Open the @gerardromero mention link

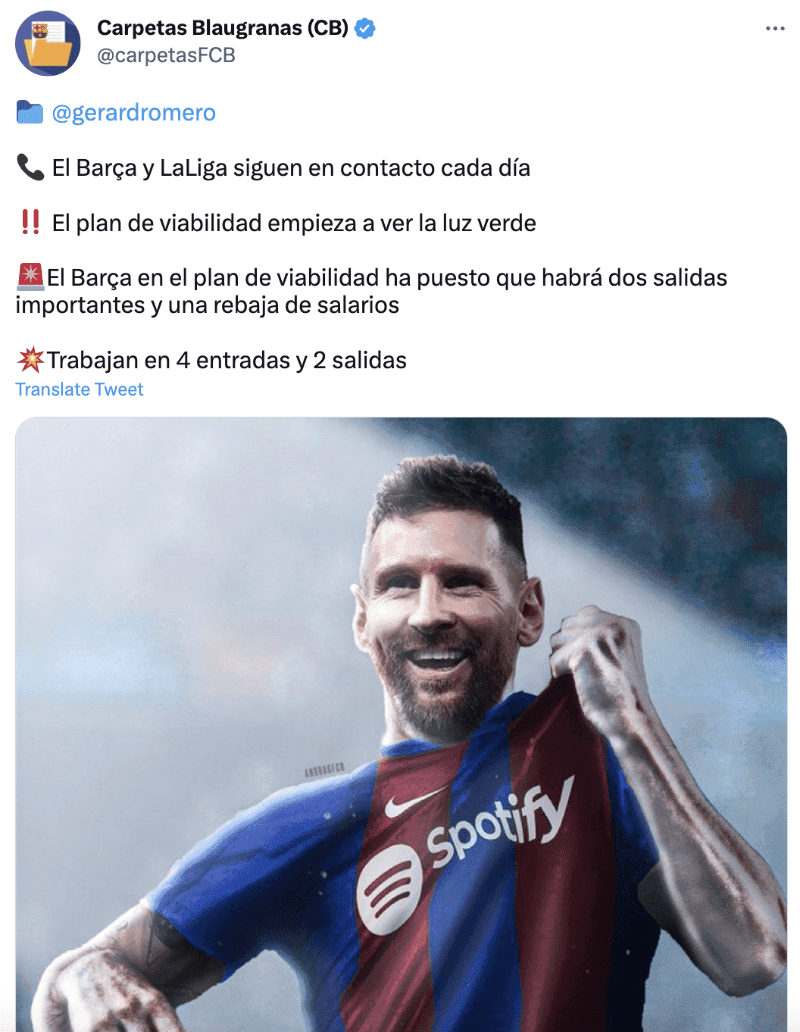click(133, 113)
